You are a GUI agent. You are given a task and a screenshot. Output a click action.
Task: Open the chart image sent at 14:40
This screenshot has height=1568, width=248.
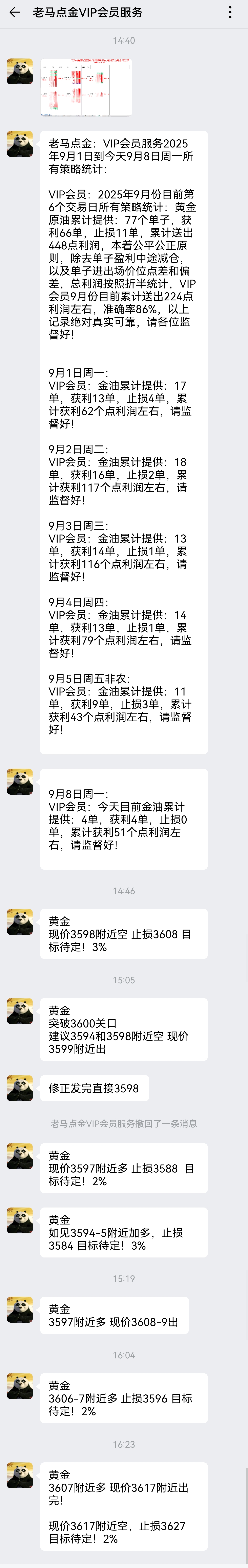86,87
